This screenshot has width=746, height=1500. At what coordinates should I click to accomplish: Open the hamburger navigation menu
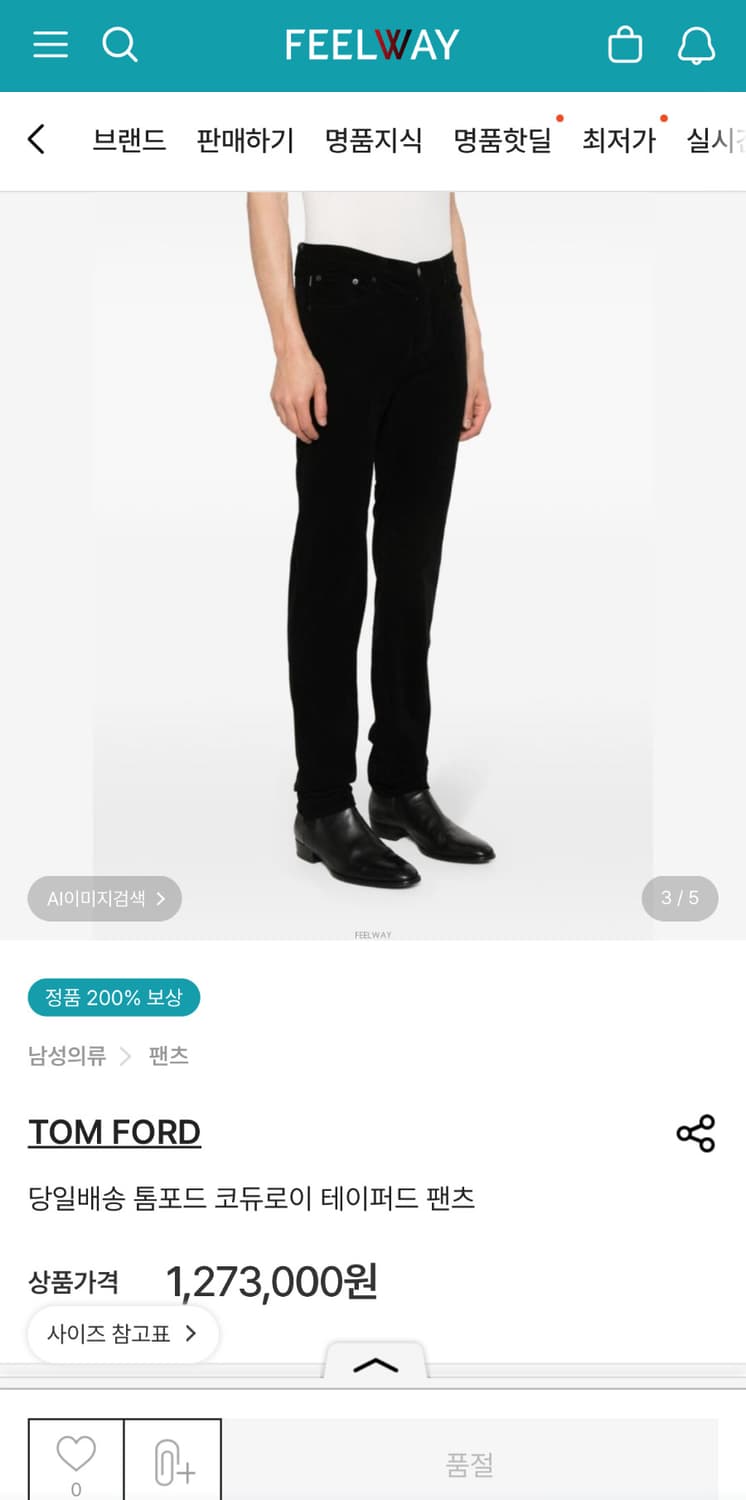(50, 45)
